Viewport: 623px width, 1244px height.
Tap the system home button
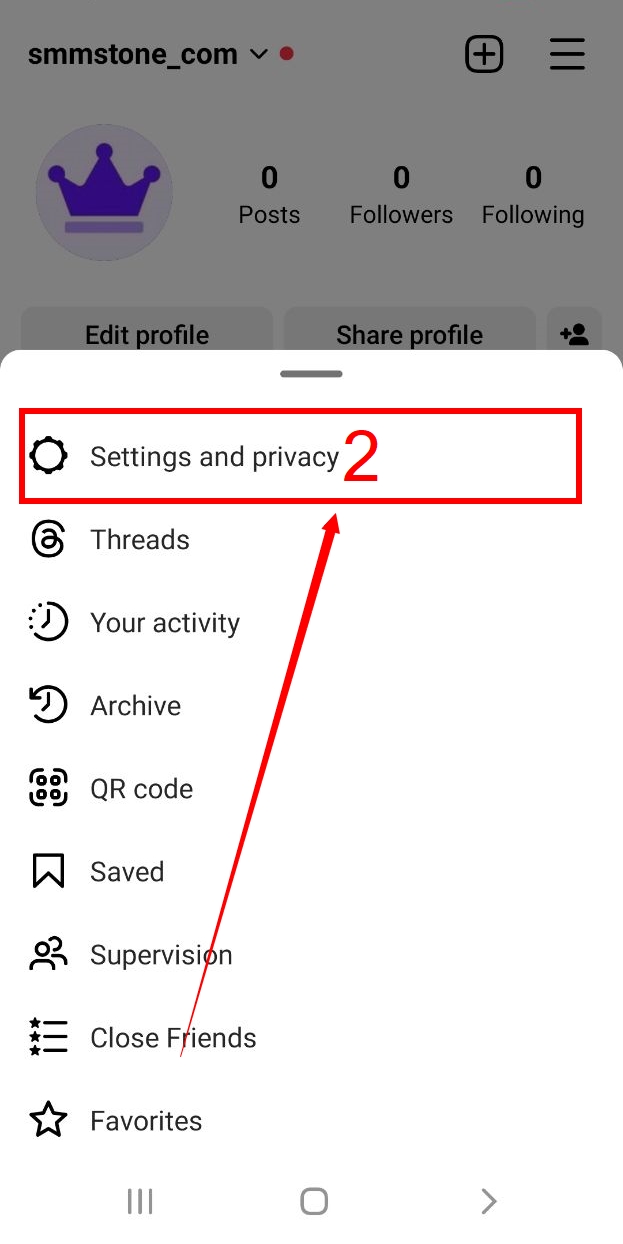tap(314, 1201)
